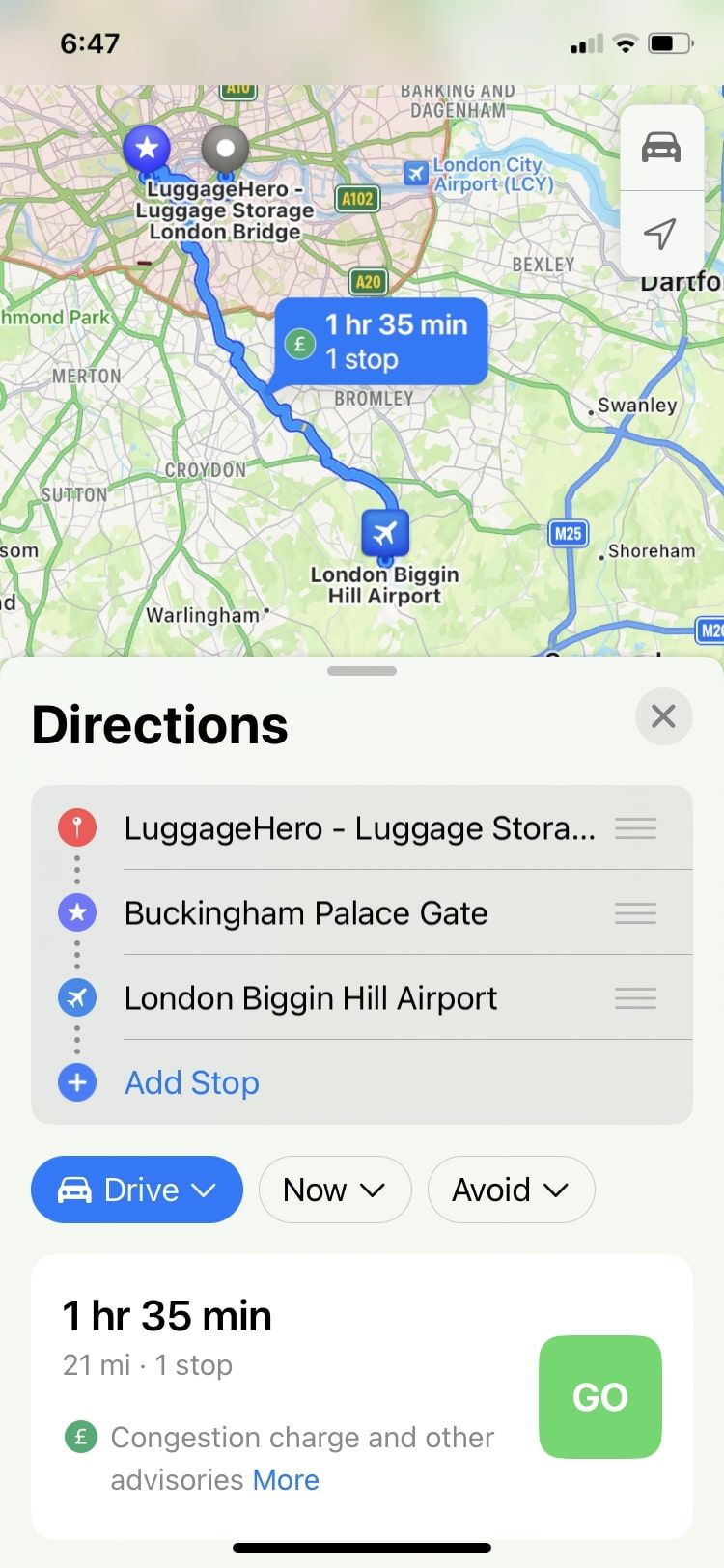Start navigation with GO
Image resolution: width=724 pixels, height=1568 pixels.
click(x=599, y=1396)
